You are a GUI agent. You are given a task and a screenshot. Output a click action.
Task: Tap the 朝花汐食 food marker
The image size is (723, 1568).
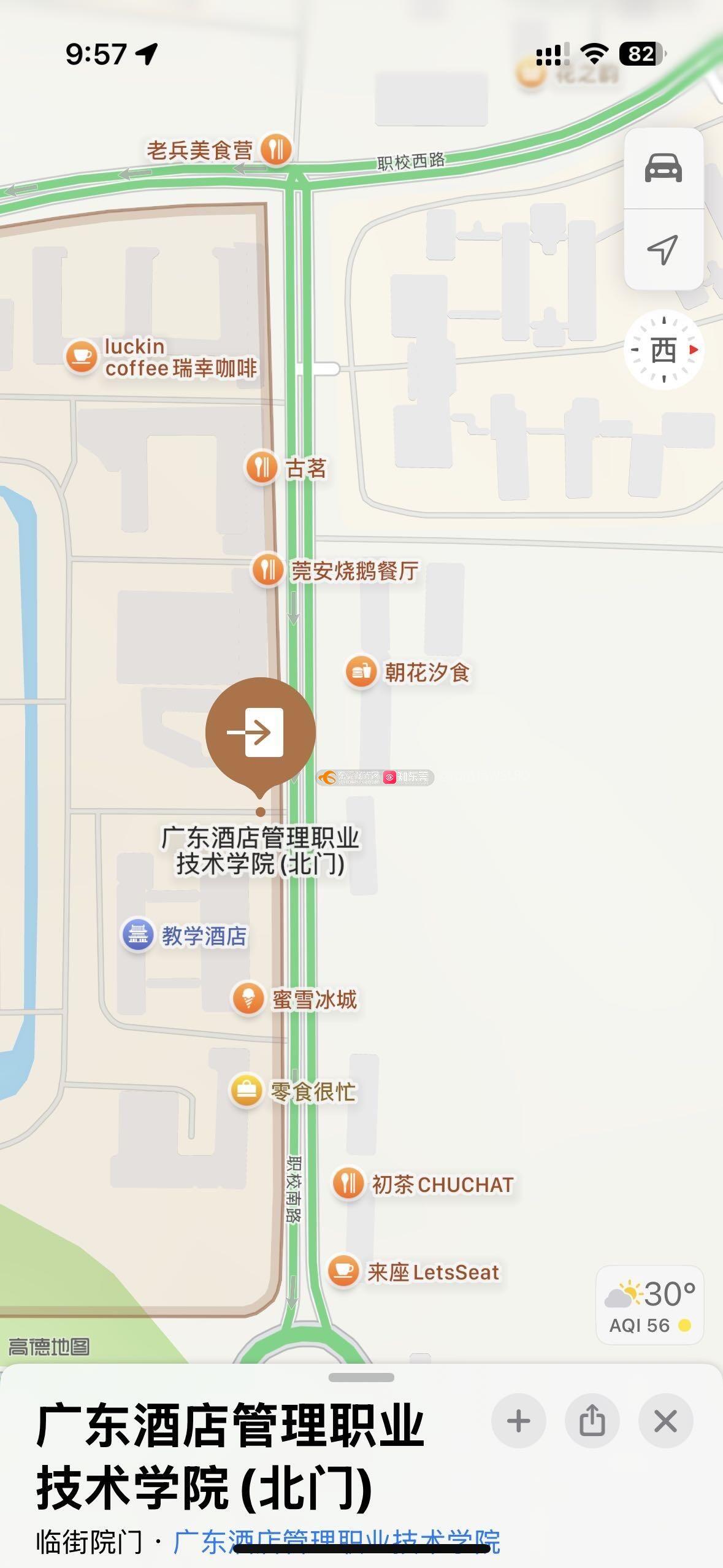tap(361, 672)
